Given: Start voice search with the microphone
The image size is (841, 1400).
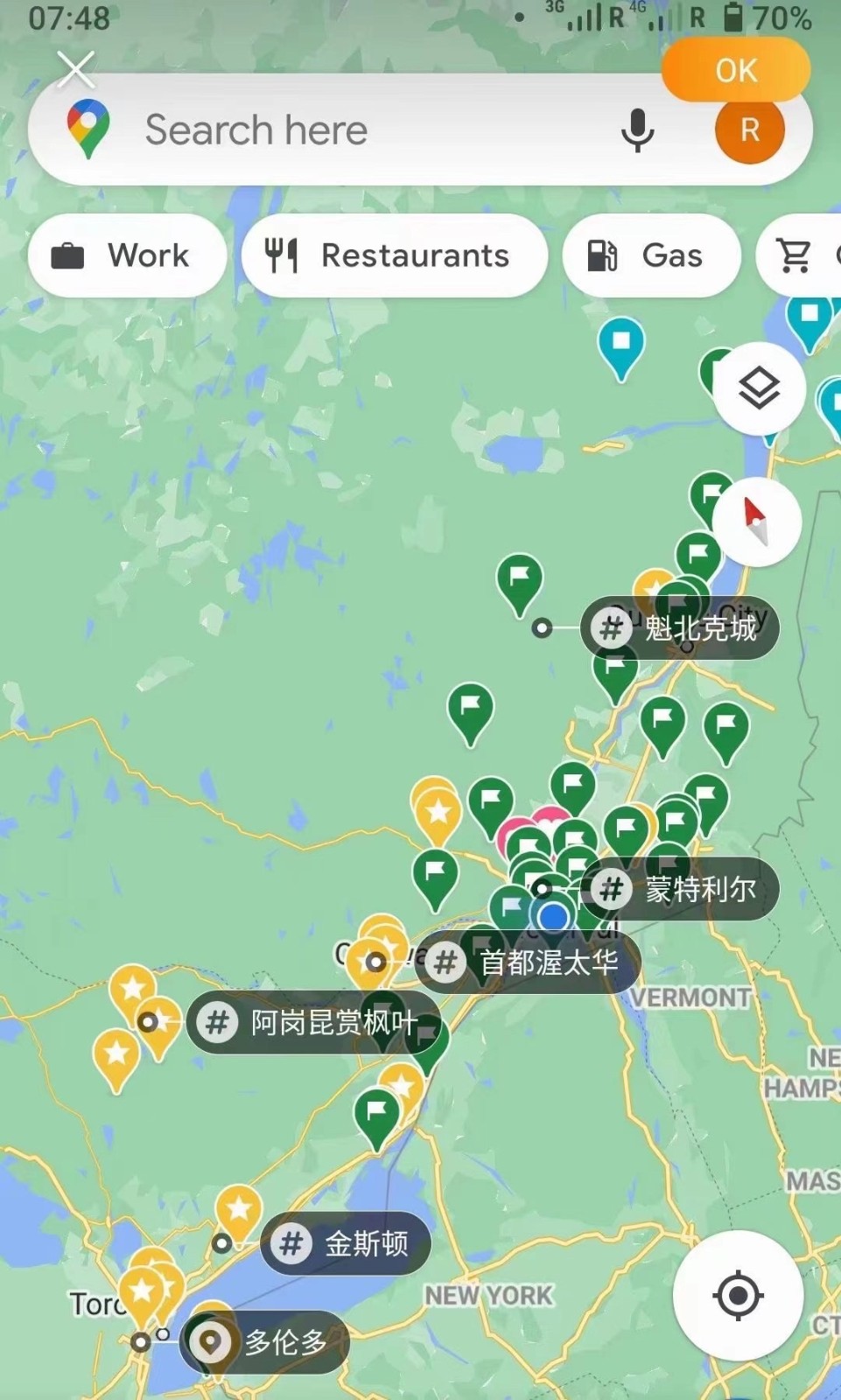Looking at the screenshot, I should 637,130.
